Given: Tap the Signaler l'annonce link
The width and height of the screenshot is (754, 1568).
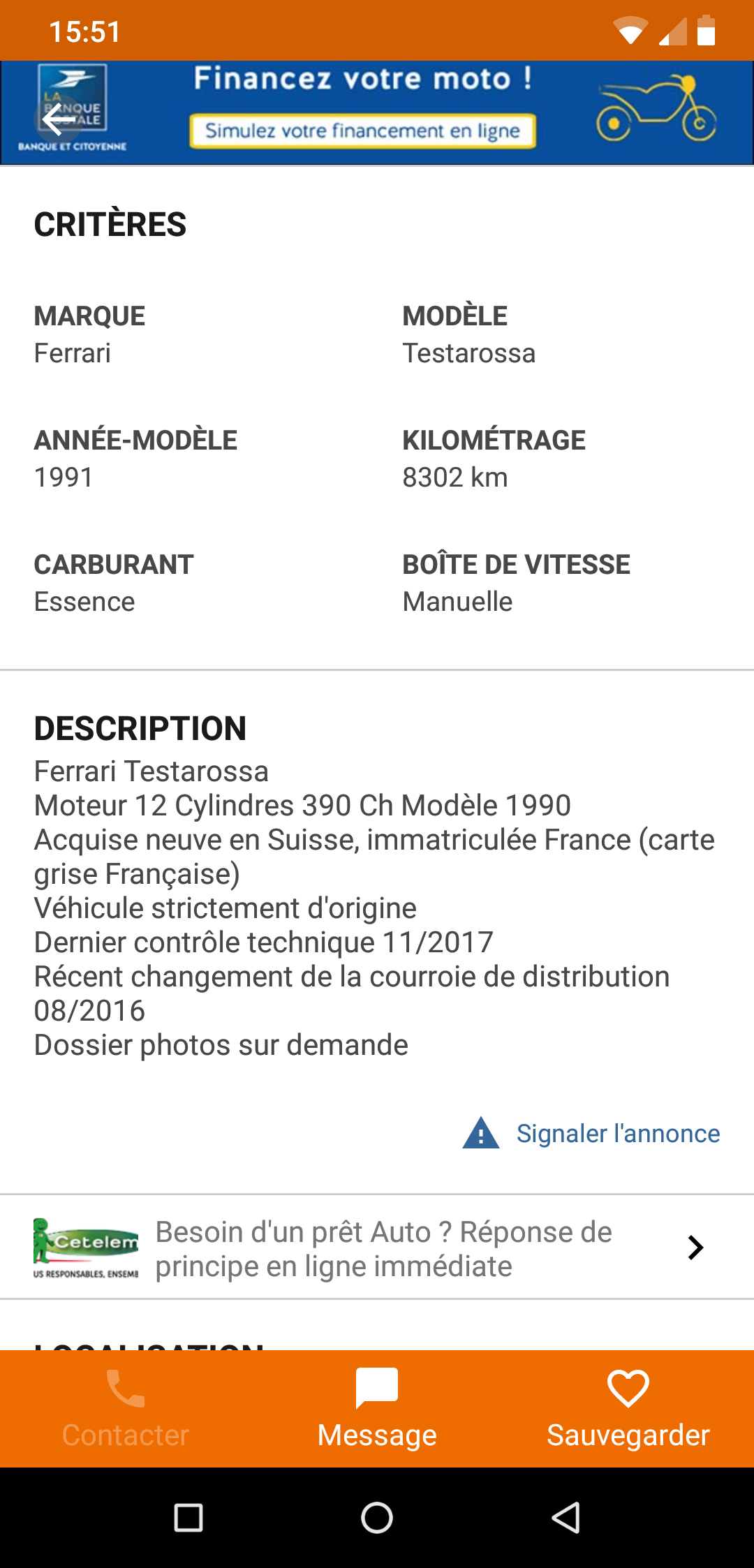Looking at the screenshot, I should (591, 1133).
